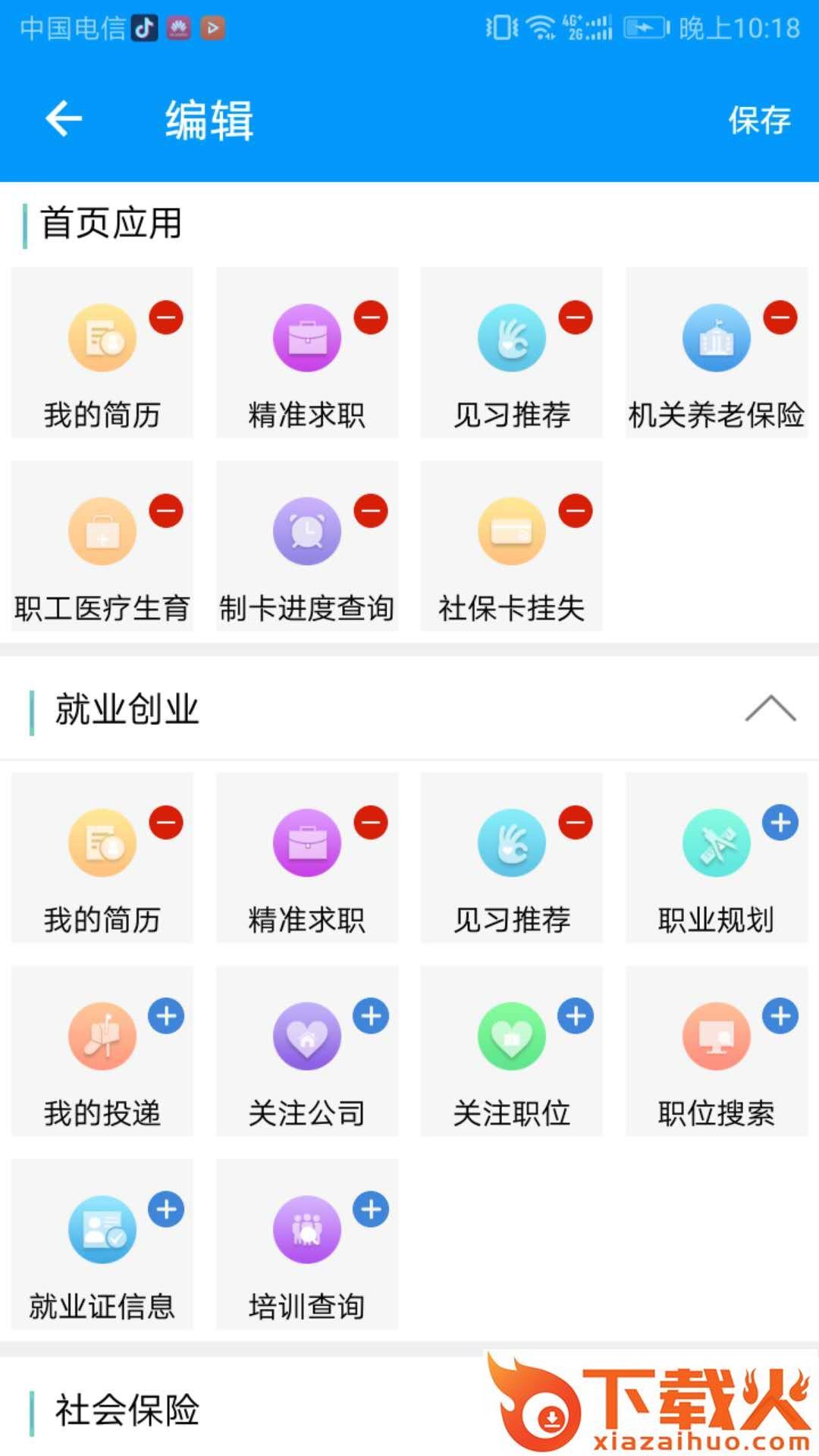Screen dimensions: 819x1456
Task: Add 关注职位 to home apps
Action: [576, 1016]
